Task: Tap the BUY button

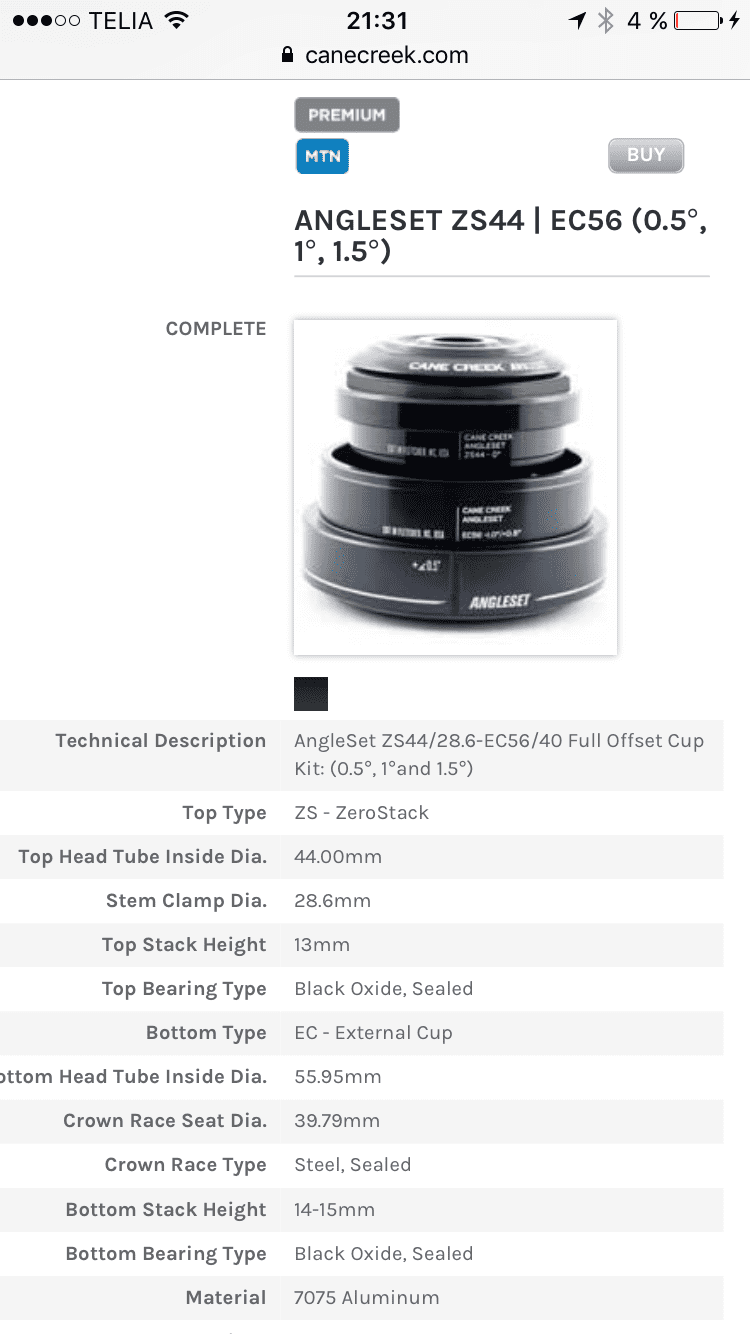Action: 646,155
